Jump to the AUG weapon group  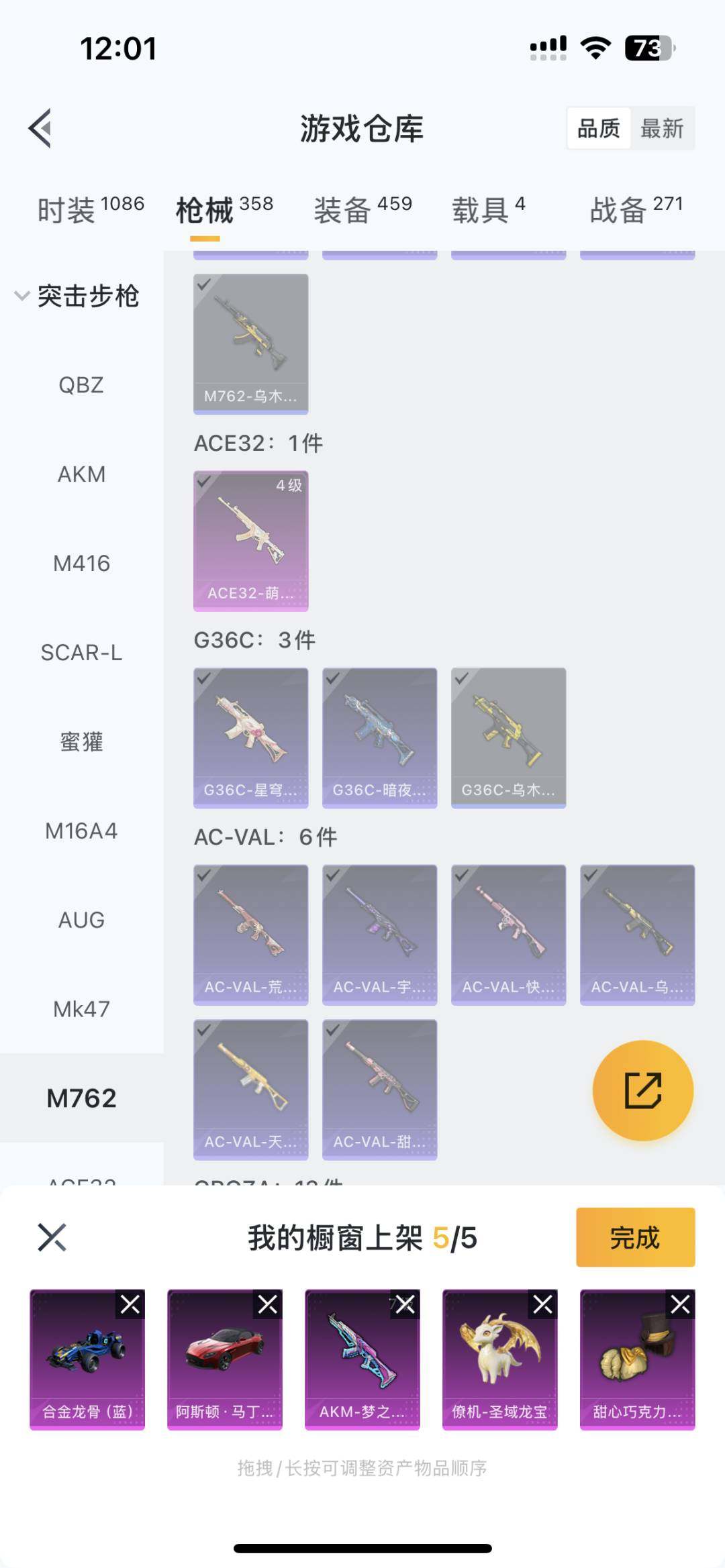(x=81, y=920)
